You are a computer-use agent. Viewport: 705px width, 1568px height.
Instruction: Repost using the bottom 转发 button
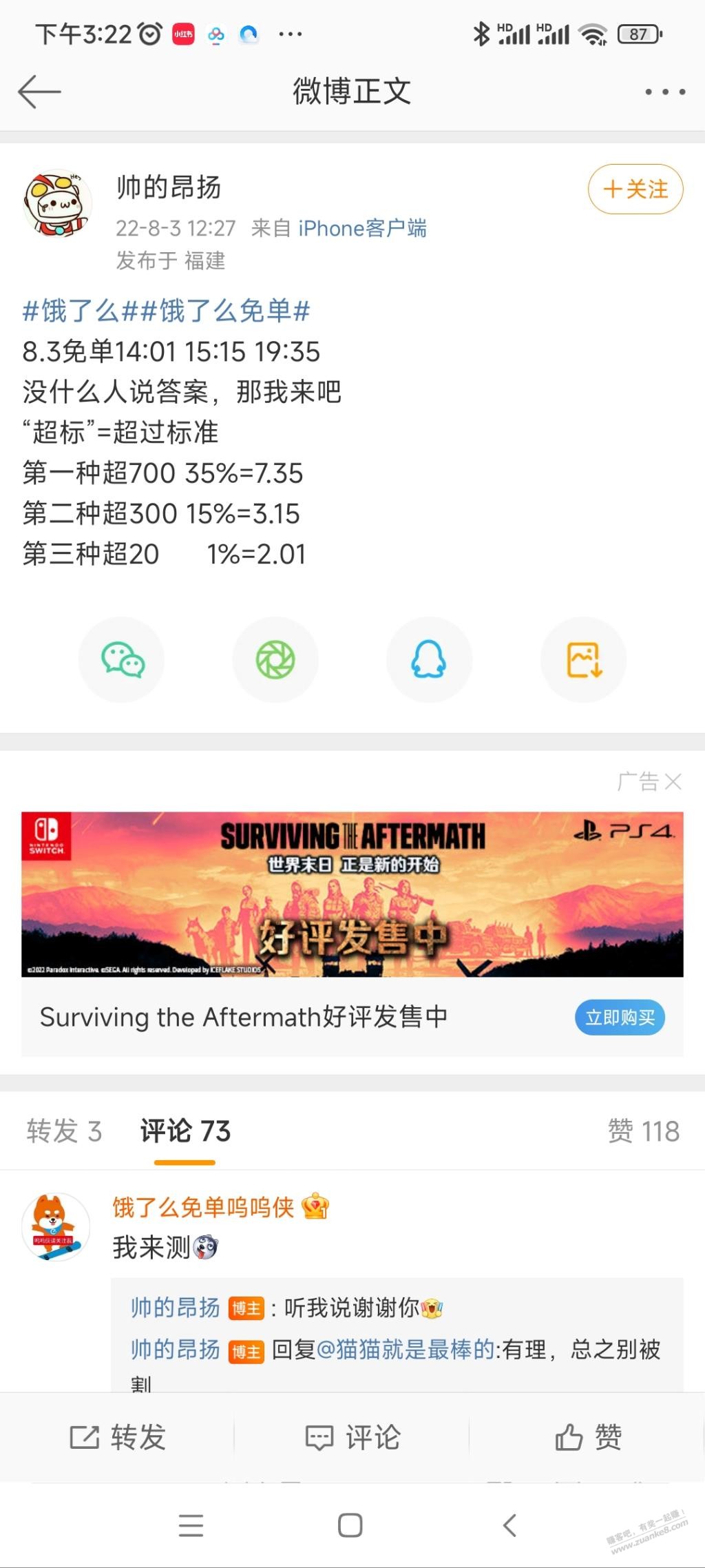coord(118,1437)
